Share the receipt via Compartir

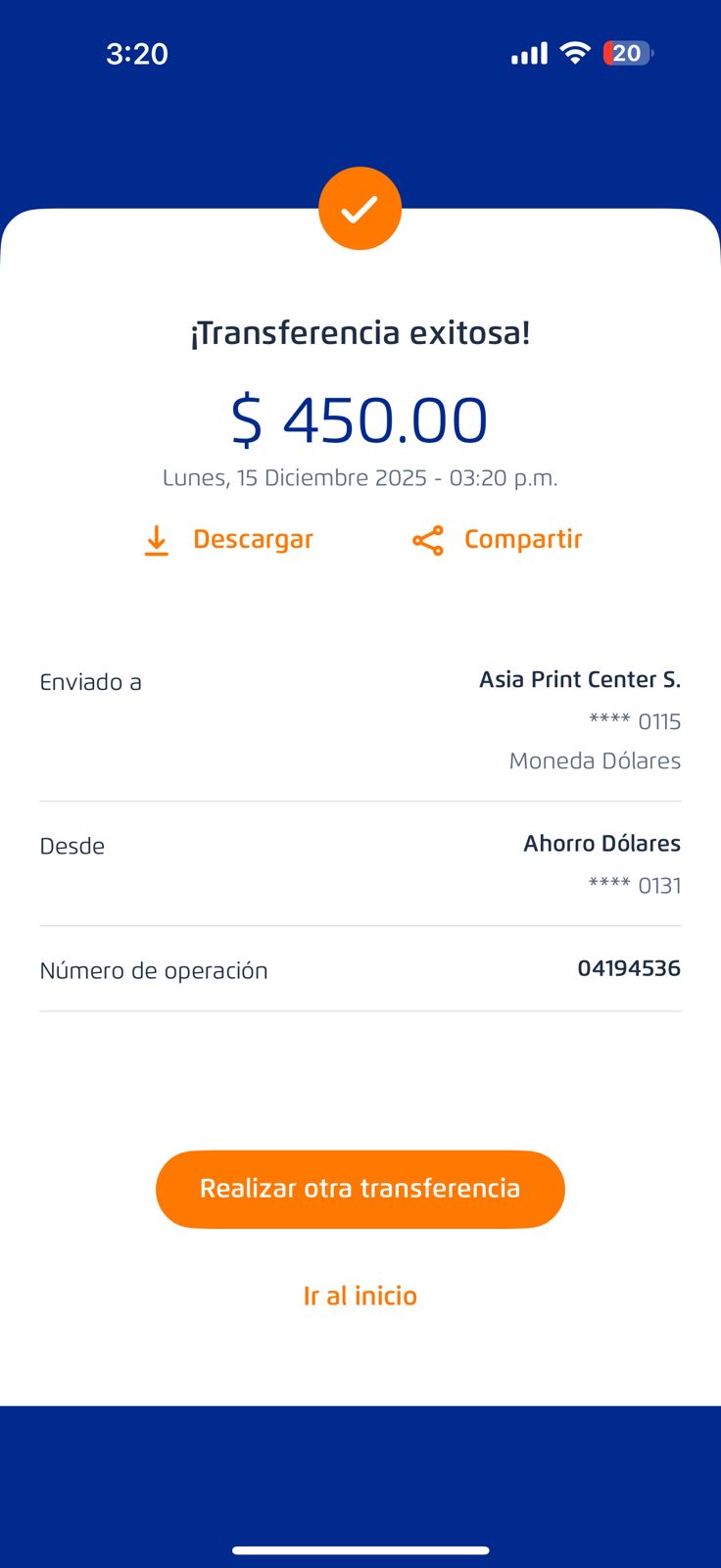(497, 540)
